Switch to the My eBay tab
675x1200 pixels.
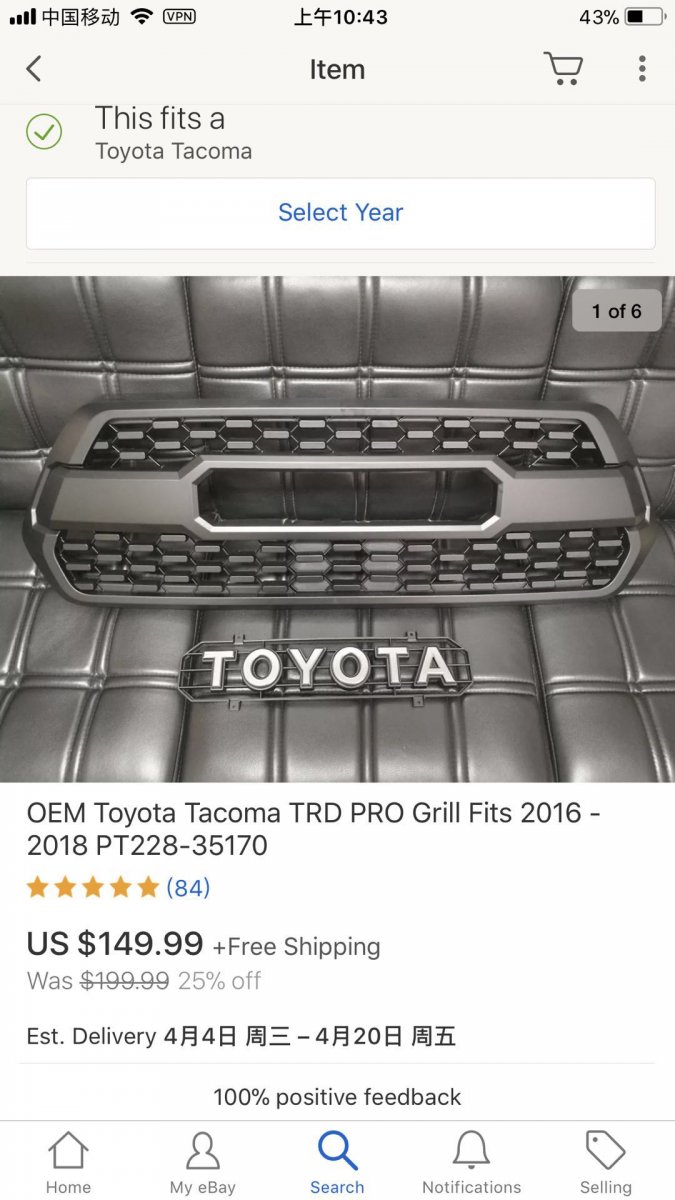pyautogui.click(x=202, y=1162)
